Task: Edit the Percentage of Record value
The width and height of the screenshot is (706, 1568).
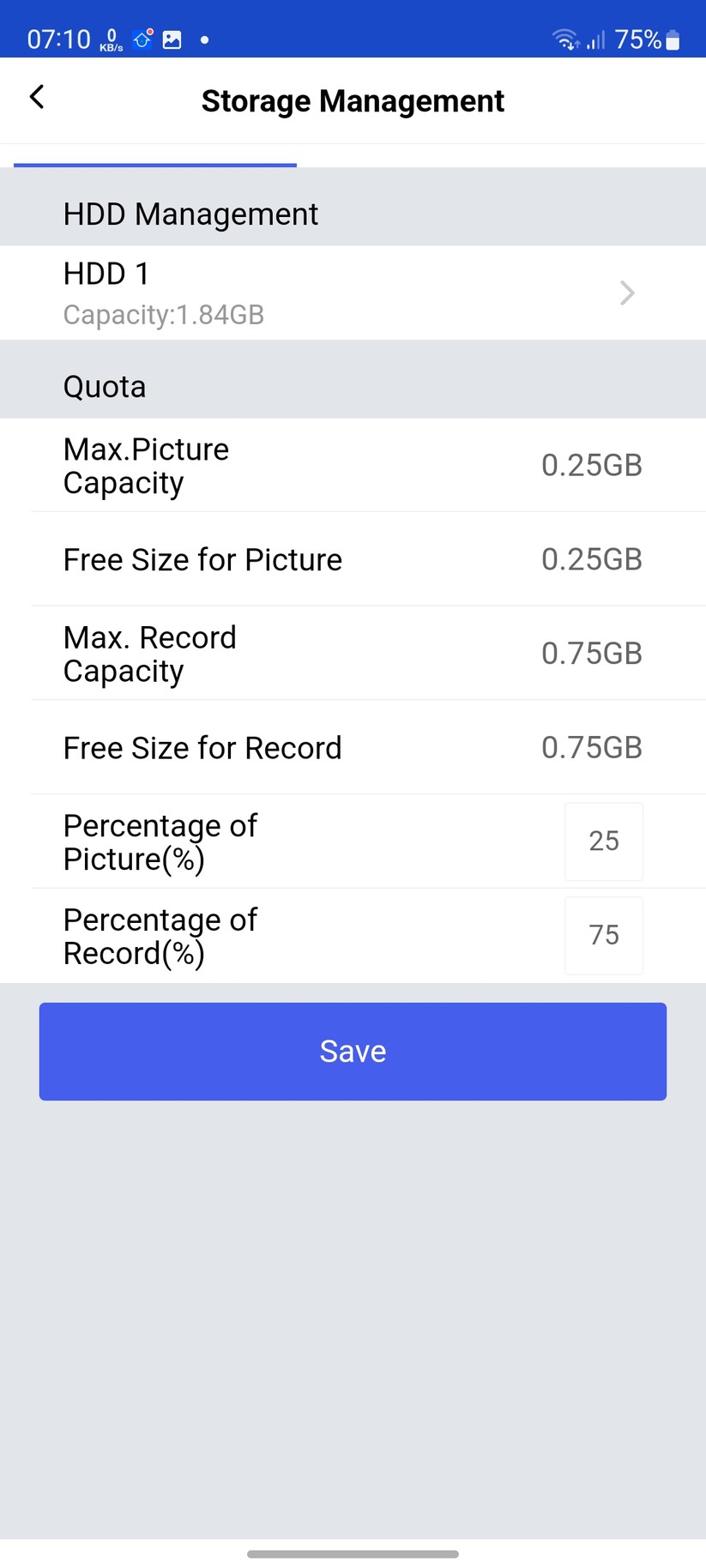Action: tap(603, 935)
